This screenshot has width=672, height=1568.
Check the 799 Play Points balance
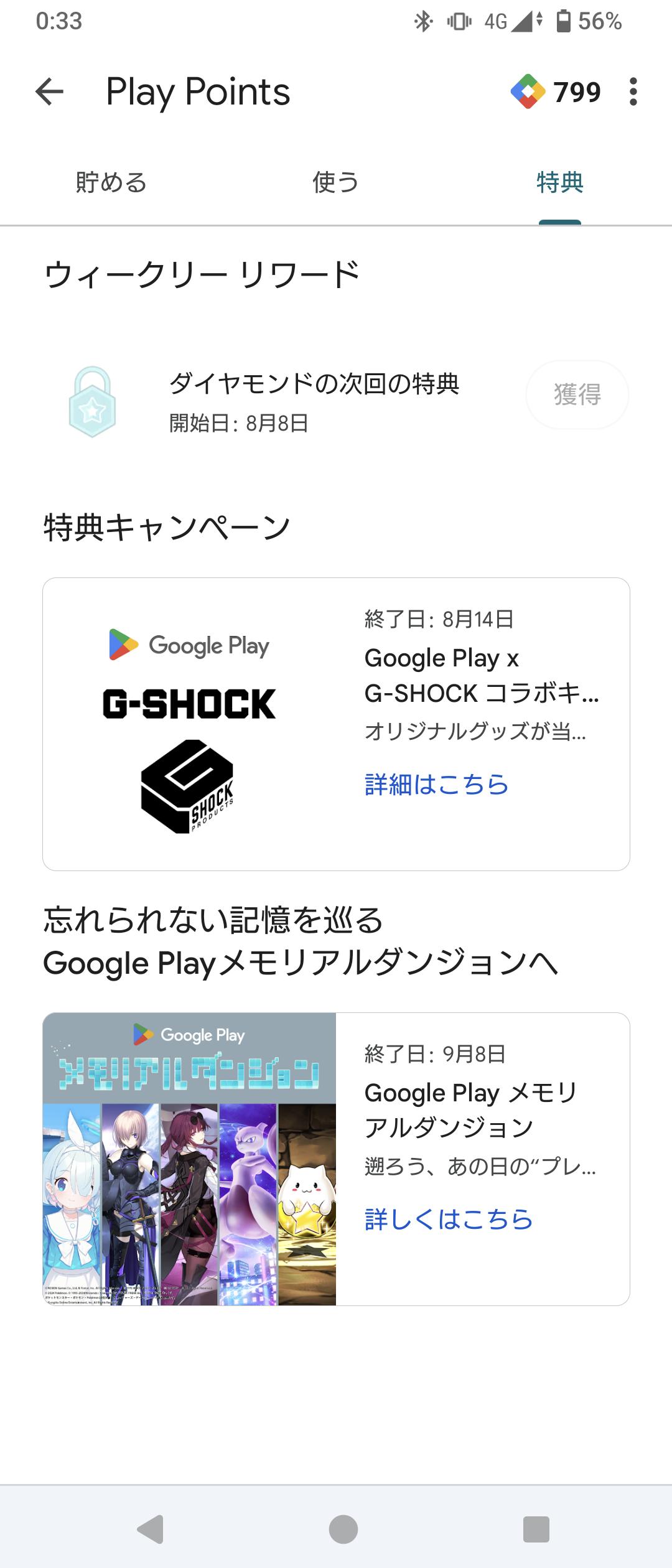(556, 92)
